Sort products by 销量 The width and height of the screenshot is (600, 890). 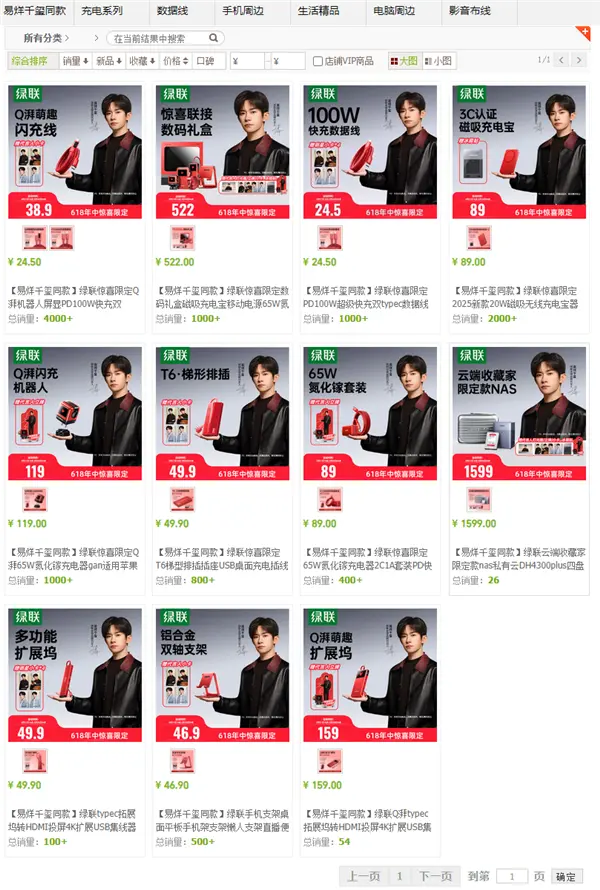(x=73, y=61)
